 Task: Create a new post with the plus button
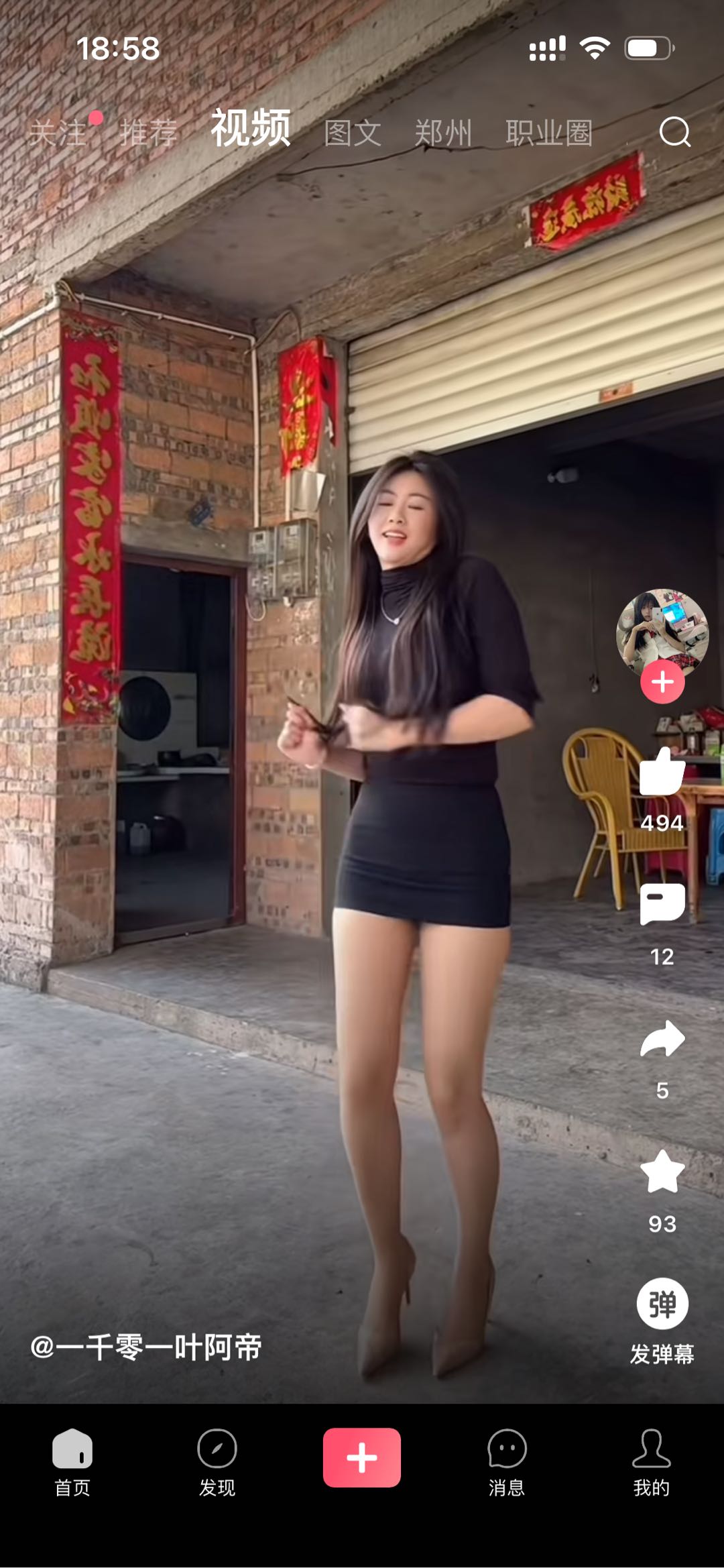[x=362, y=1457]
